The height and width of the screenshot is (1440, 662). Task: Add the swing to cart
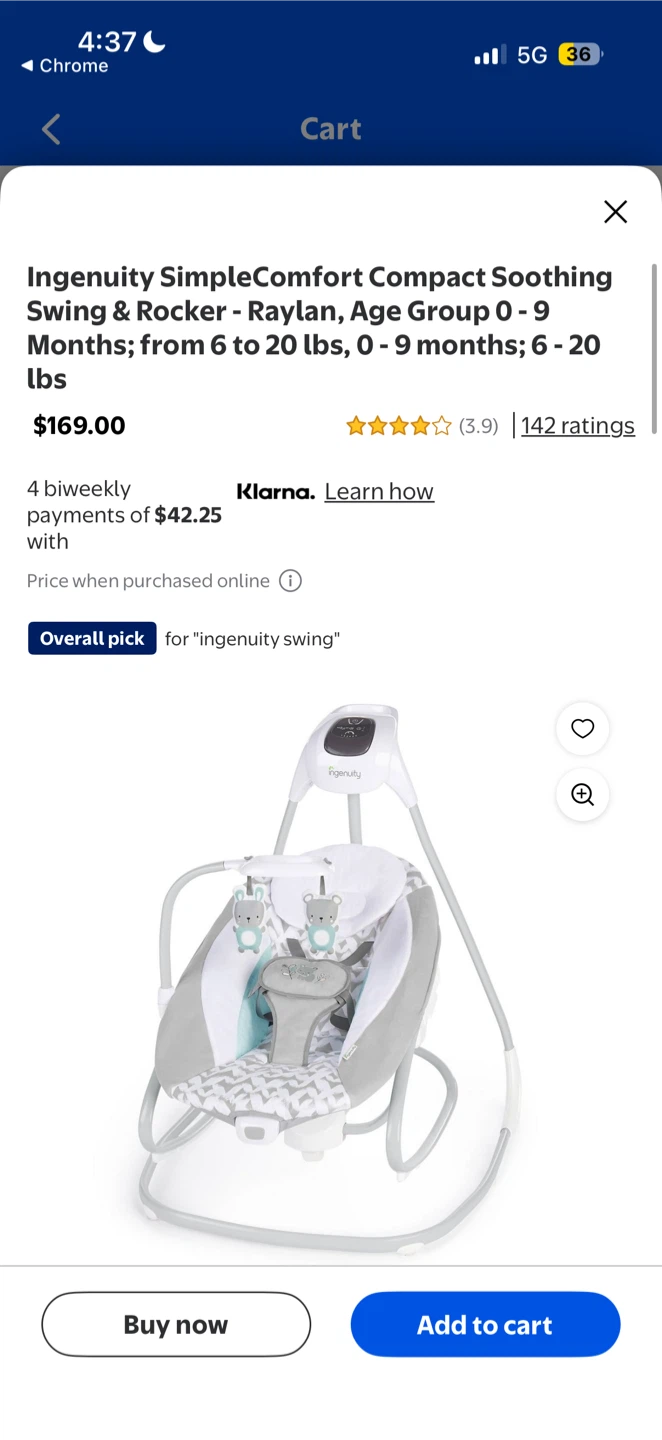pos(485,1324)
